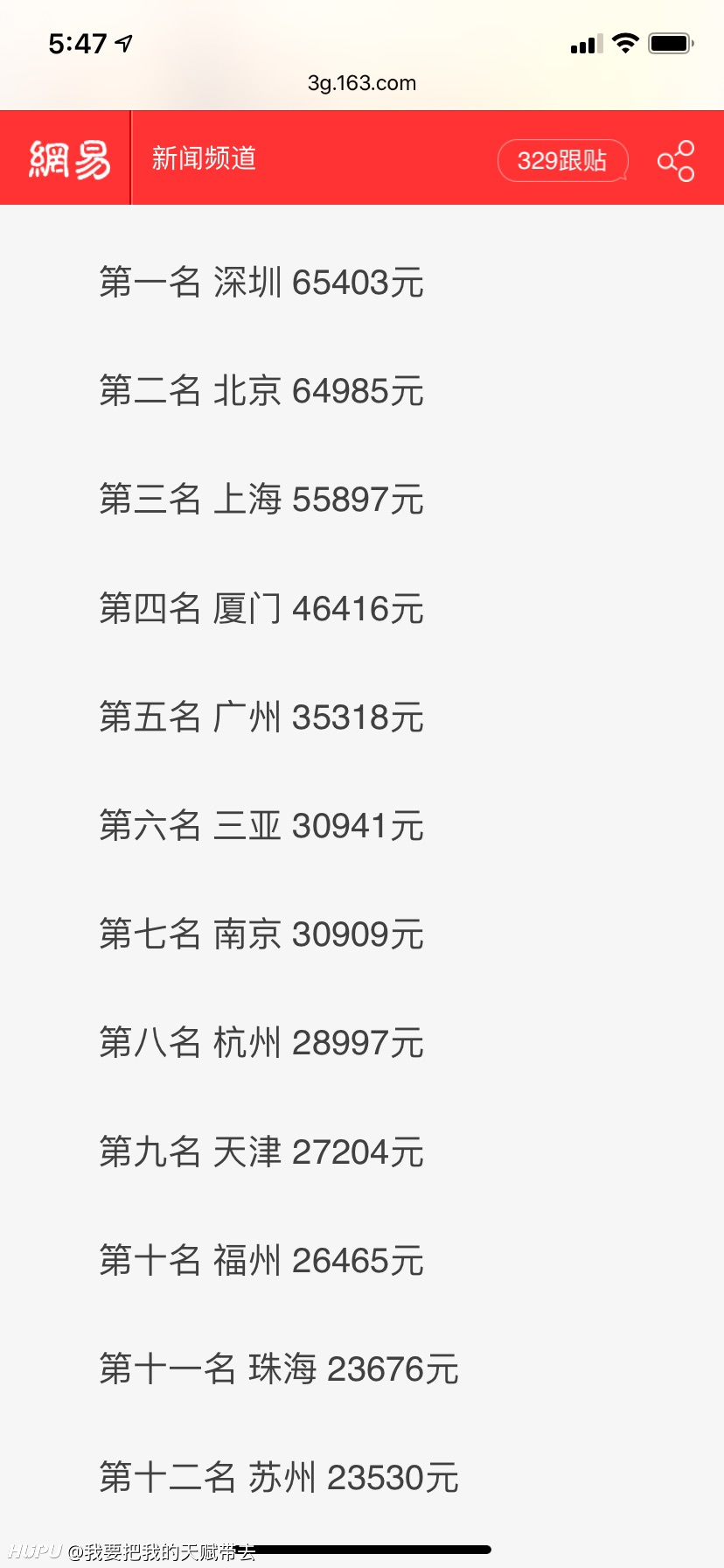View the 329跟贴 comments
The height and width of the screenshot is (1568, 724).
[563, 161]
